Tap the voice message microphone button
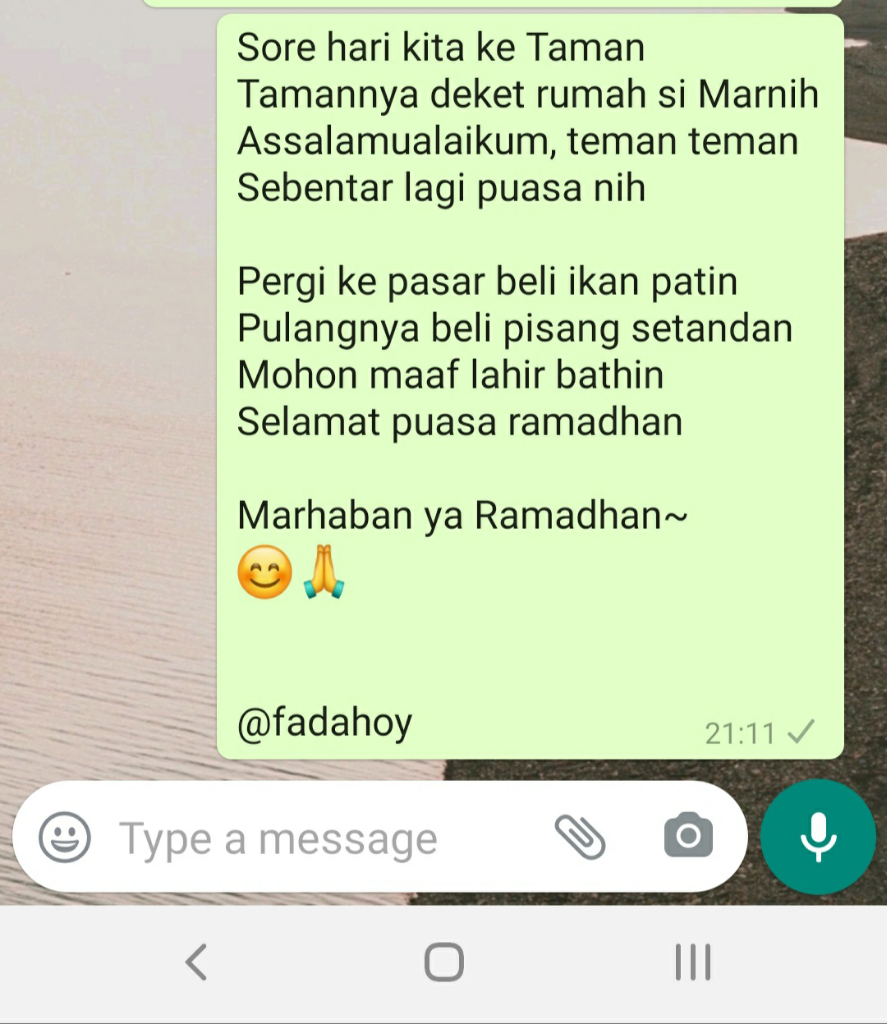Viewport: 887px width, 1024px height. coord(818,837)
